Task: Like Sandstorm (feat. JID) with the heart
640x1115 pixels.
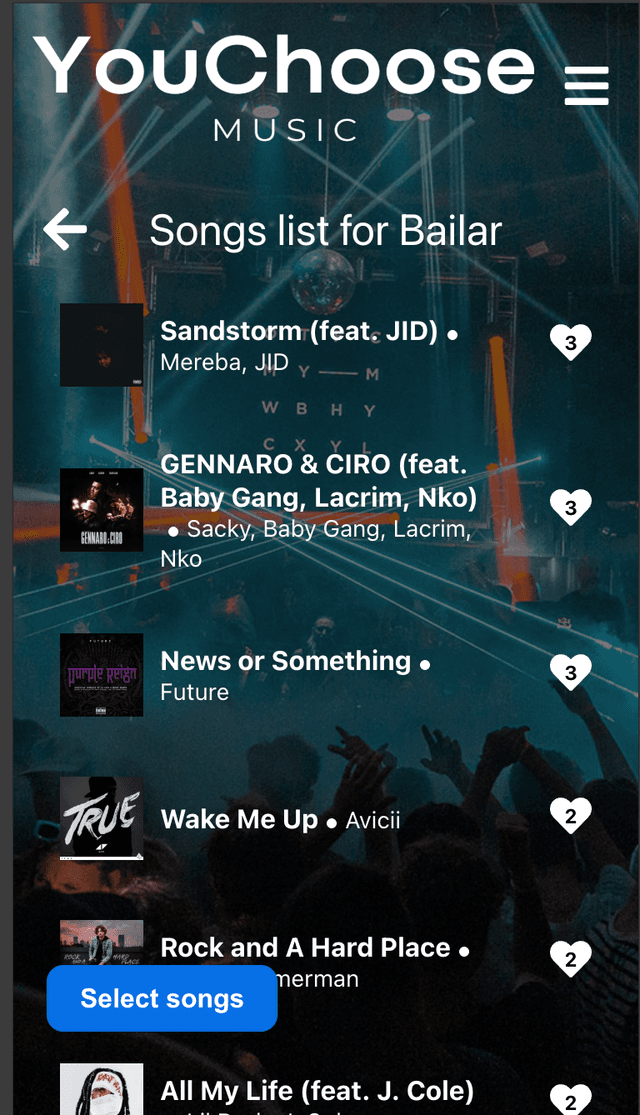Action: pos(571,344)
